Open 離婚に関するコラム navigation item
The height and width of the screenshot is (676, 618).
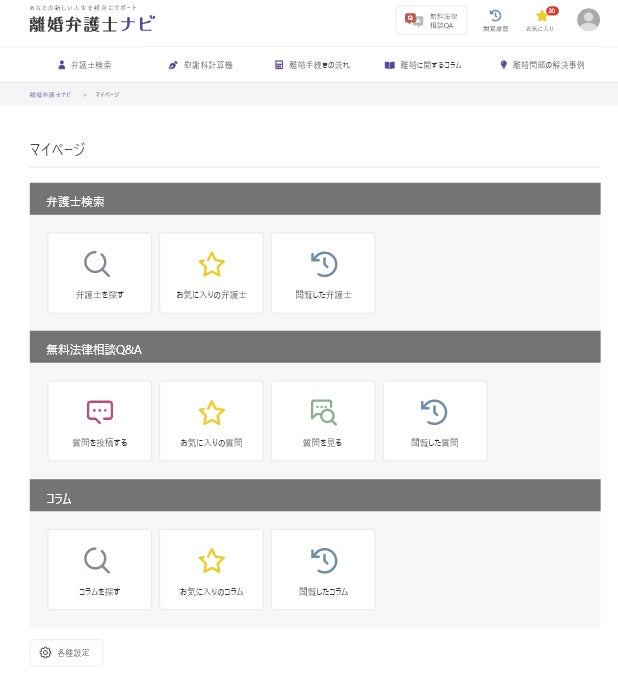click(423, 65)
